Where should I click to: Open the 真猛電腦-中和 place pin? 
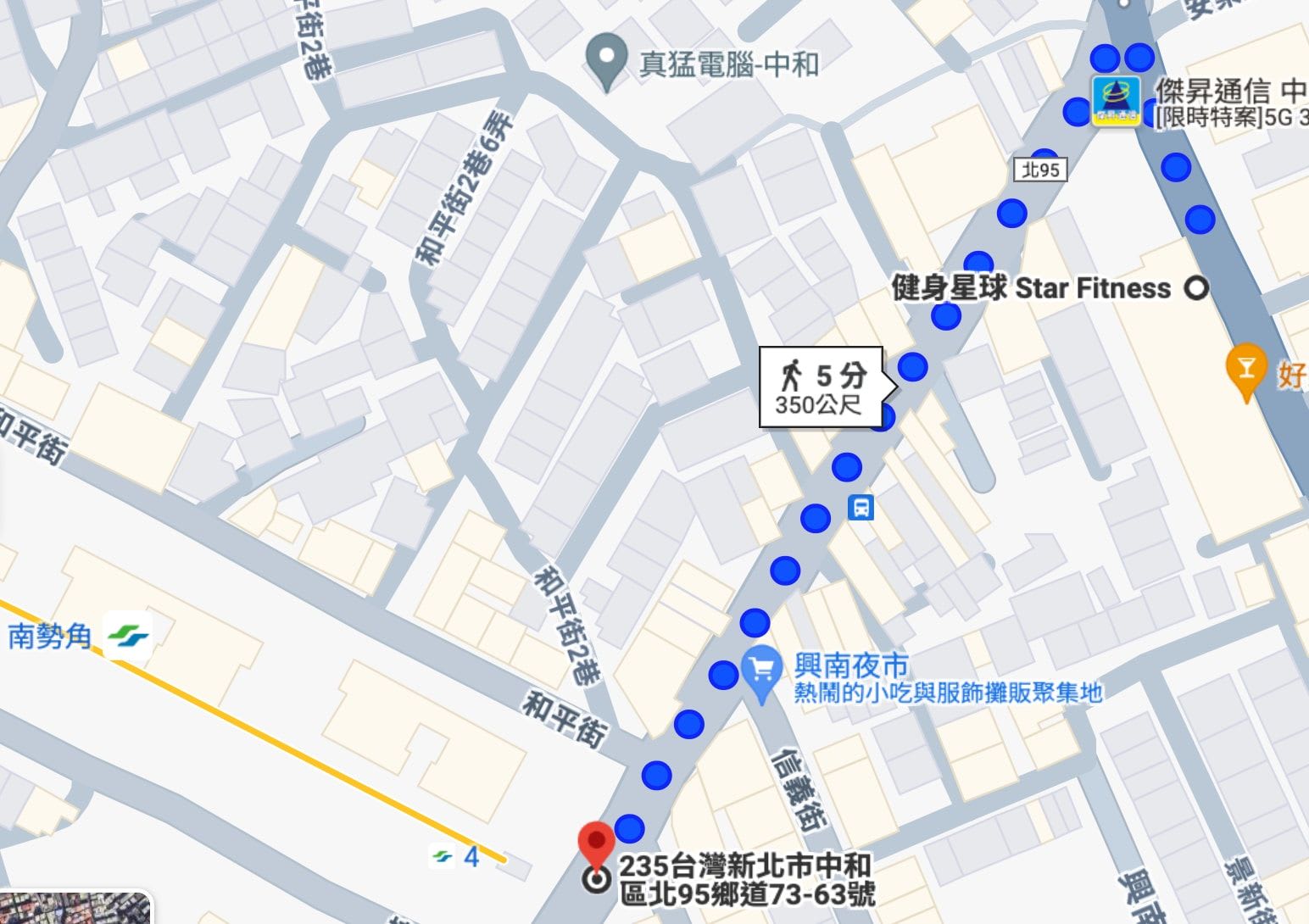click(606, 59)
